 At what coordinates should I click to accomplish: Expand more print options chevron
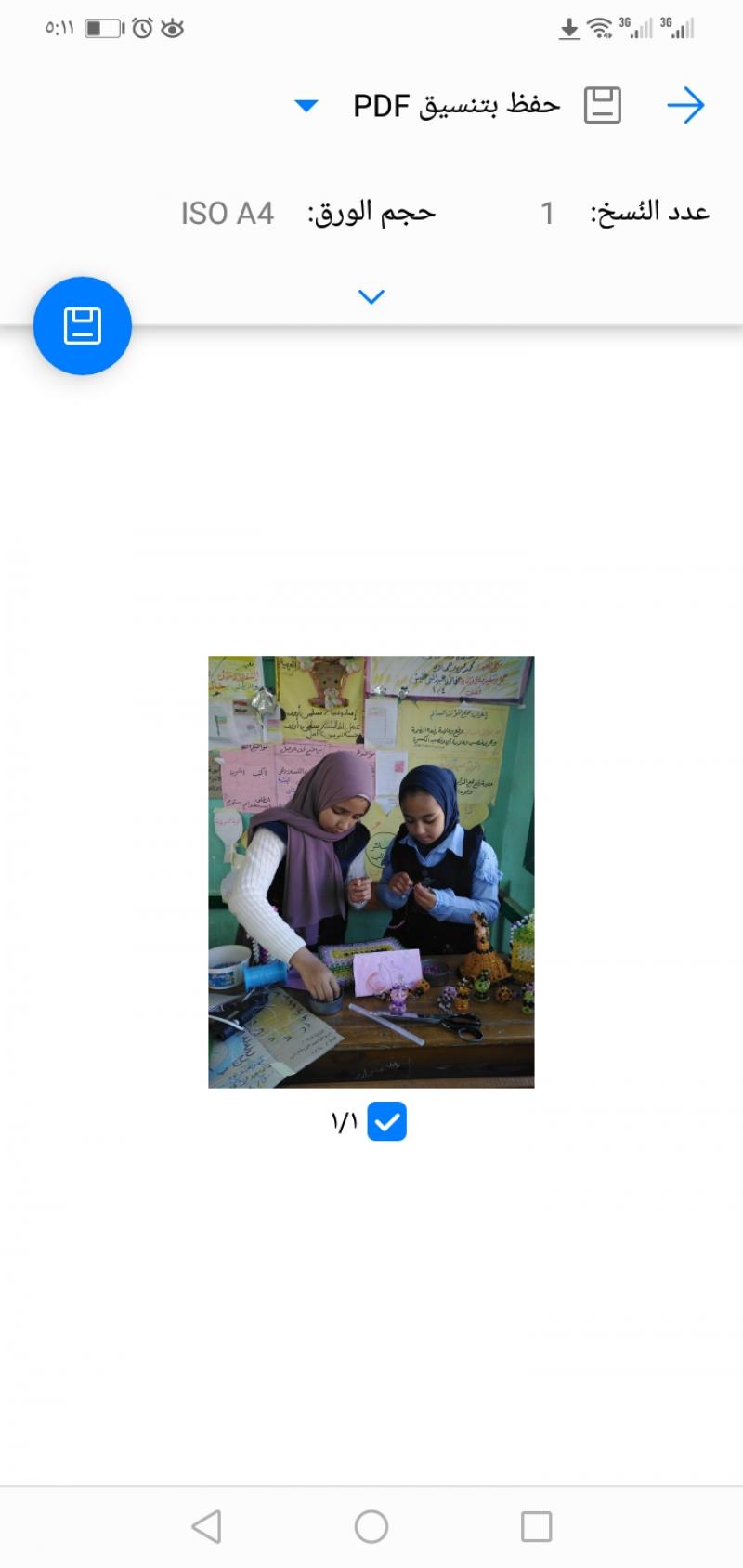click(x=371, y=297)
